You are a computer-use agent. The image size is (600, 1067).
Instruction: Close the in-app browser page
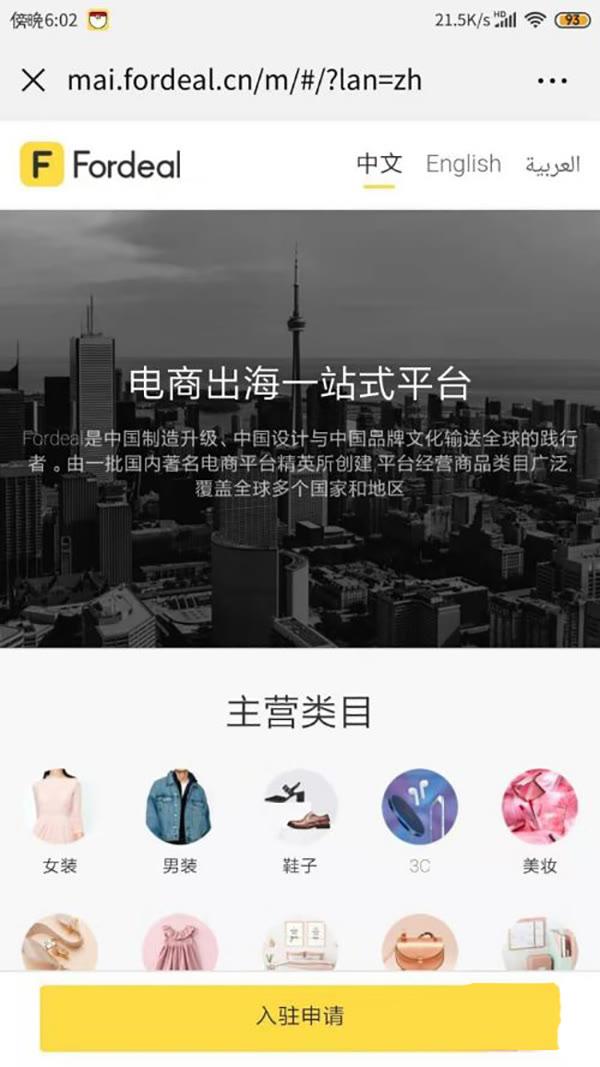(x=33, y=81)
